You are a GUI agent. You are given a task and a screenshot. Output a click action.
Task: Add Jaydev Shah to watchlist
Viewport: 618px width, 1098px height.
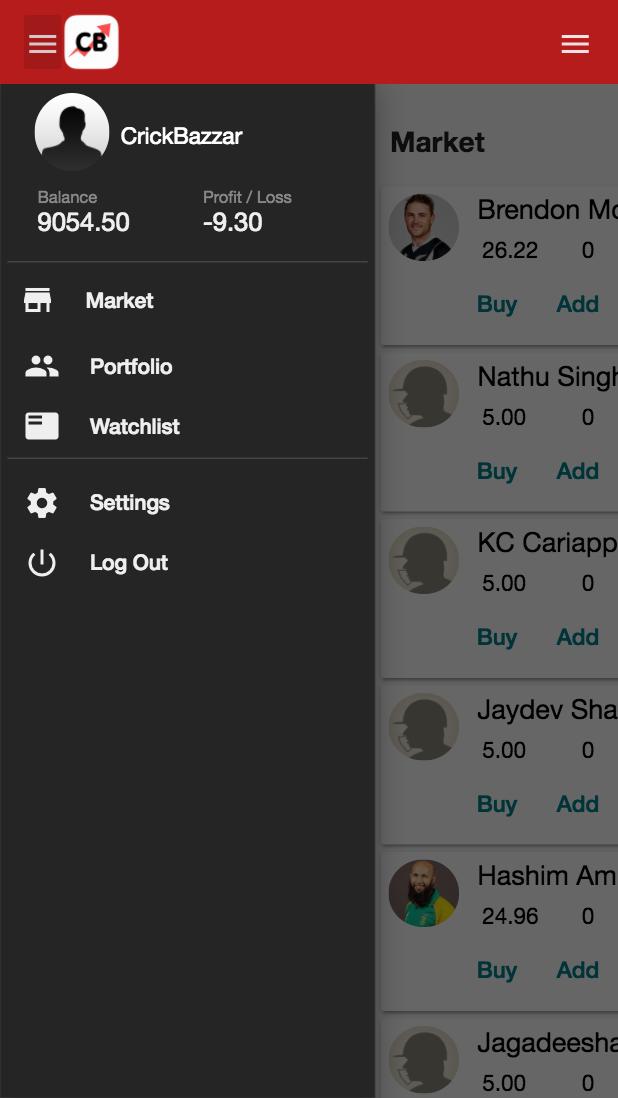click(577, 804)
